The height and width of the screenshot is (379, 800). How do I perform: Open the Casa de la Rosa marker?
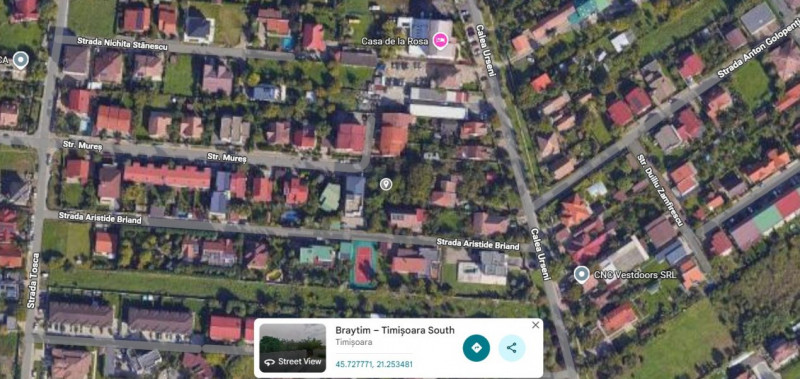point(439,40)
